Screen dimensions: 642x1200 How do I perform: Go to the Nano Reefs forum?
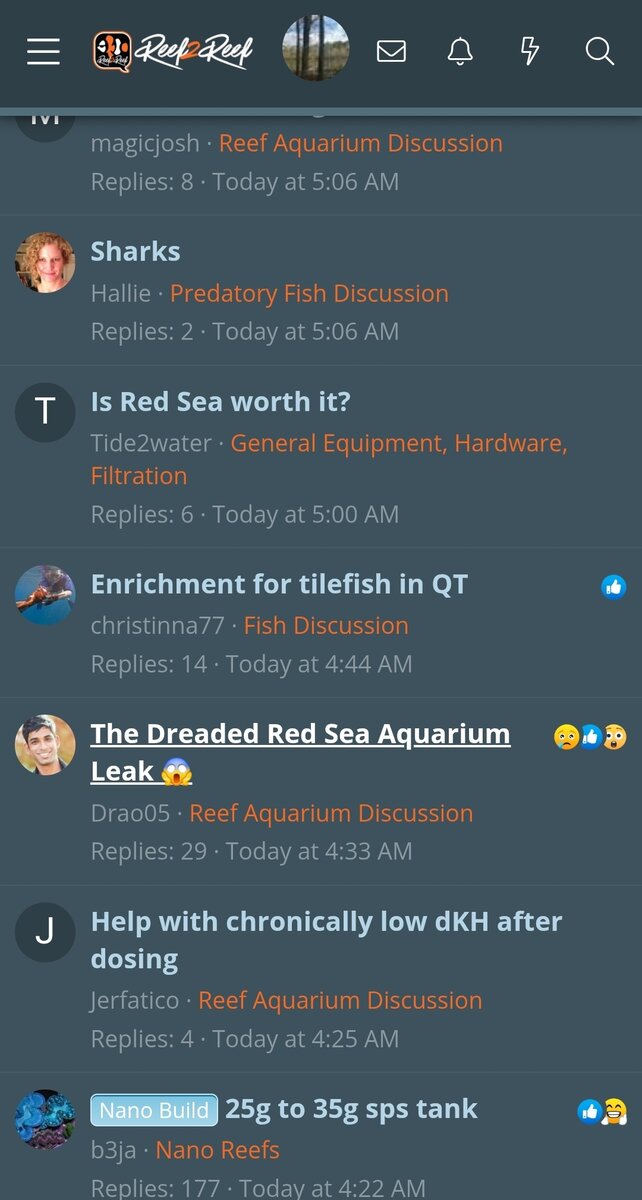[x=218, y=1150]
